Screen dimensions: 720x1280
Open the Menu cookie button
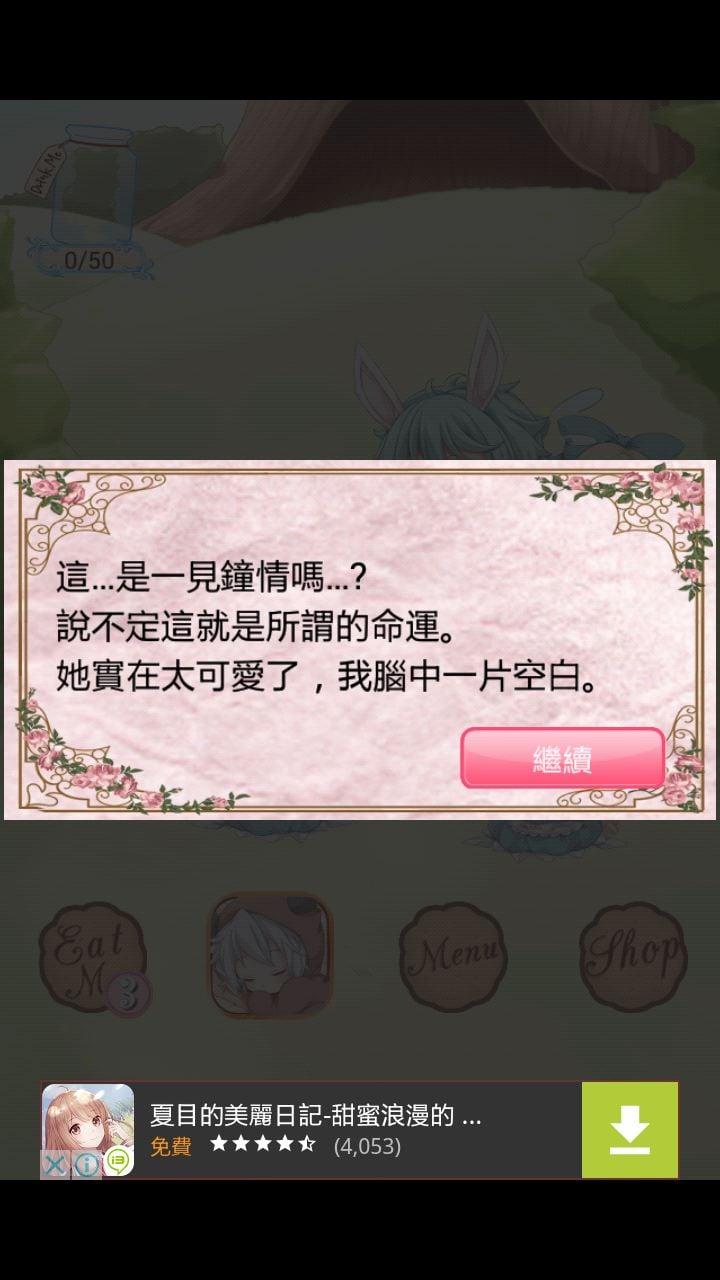tap(452, 957)
